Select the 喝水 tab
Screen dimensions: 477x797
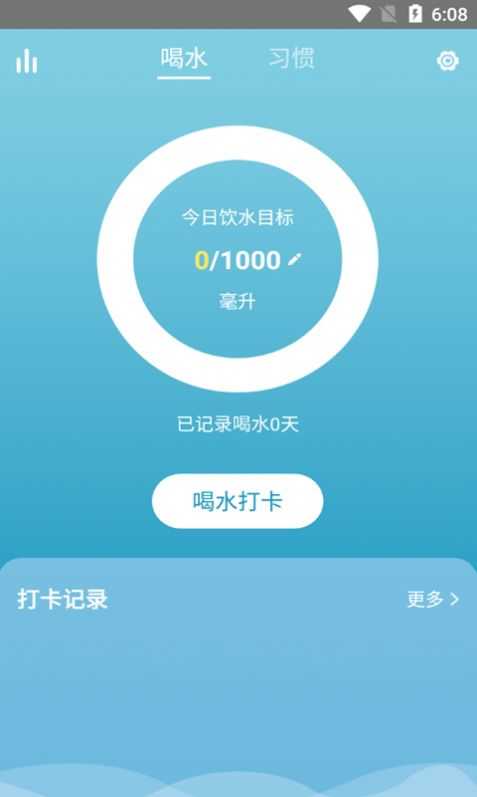[184, 58]
